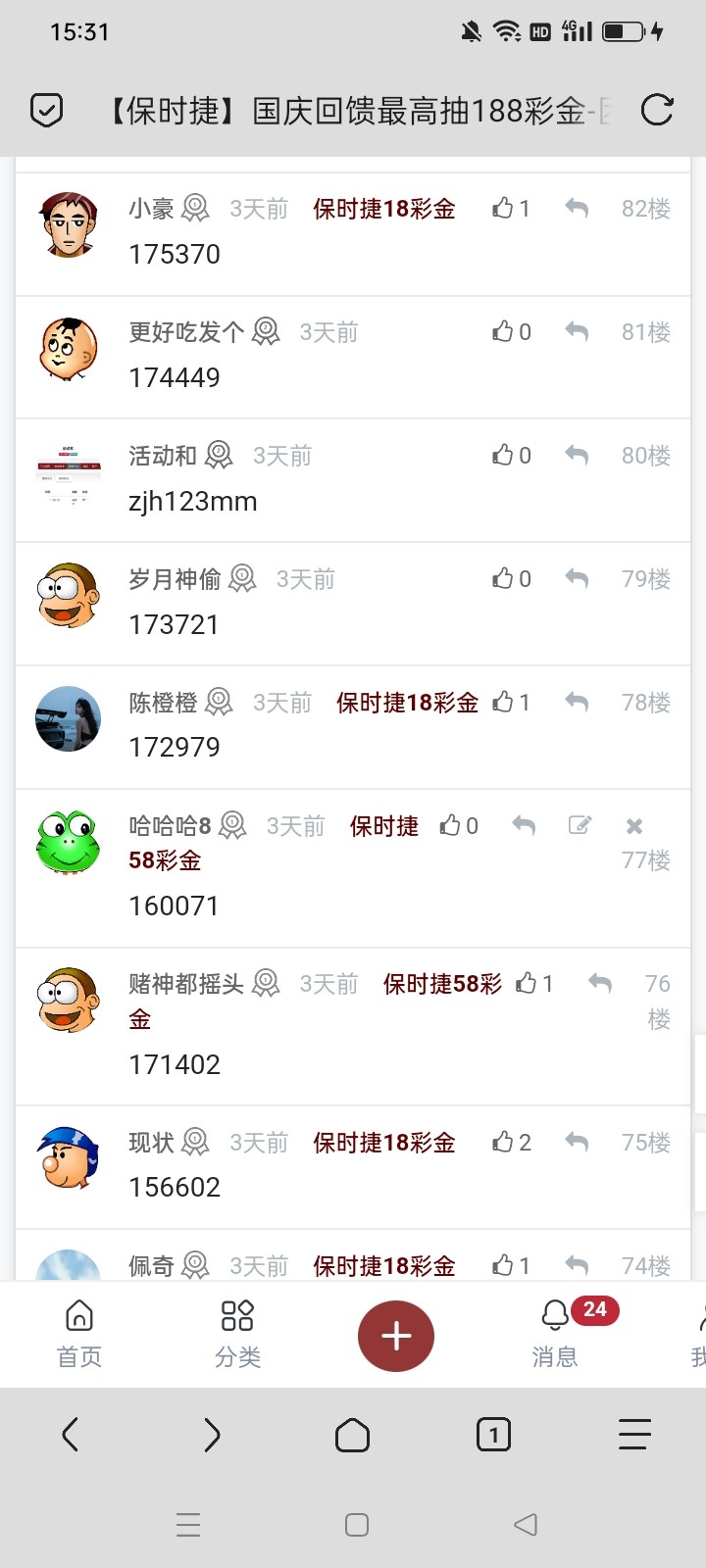This screenshot has height=1568, width=706.
Task: Give a thumbs up to 赌神都摇头's comment
Action: point(527,983)
